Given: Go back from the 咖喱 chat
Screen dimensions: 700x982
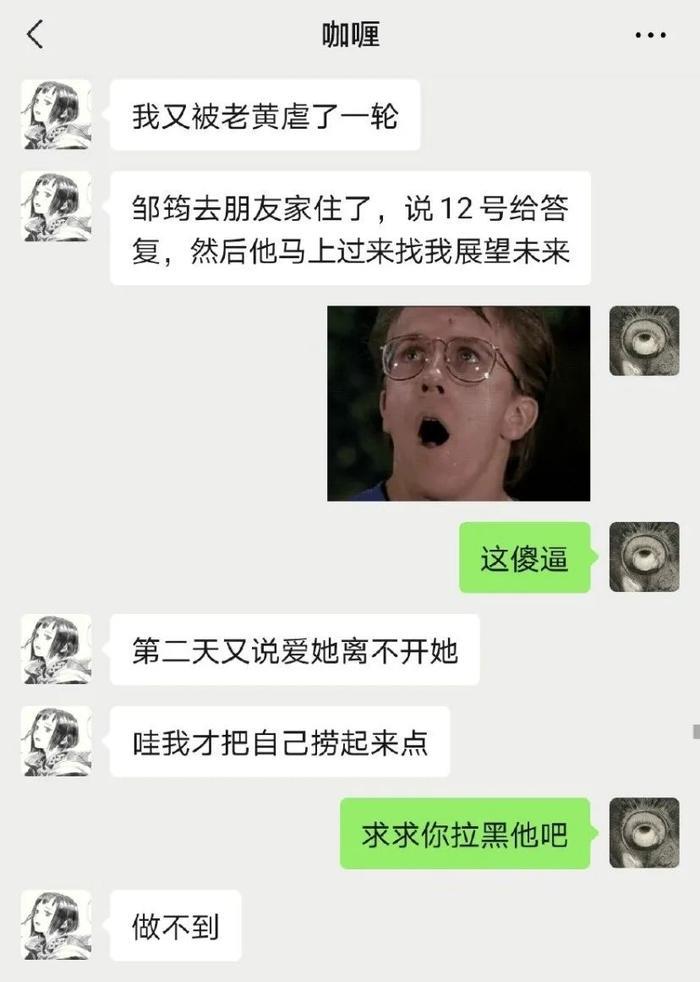Looking at the screenshot, I should [35, 35].
